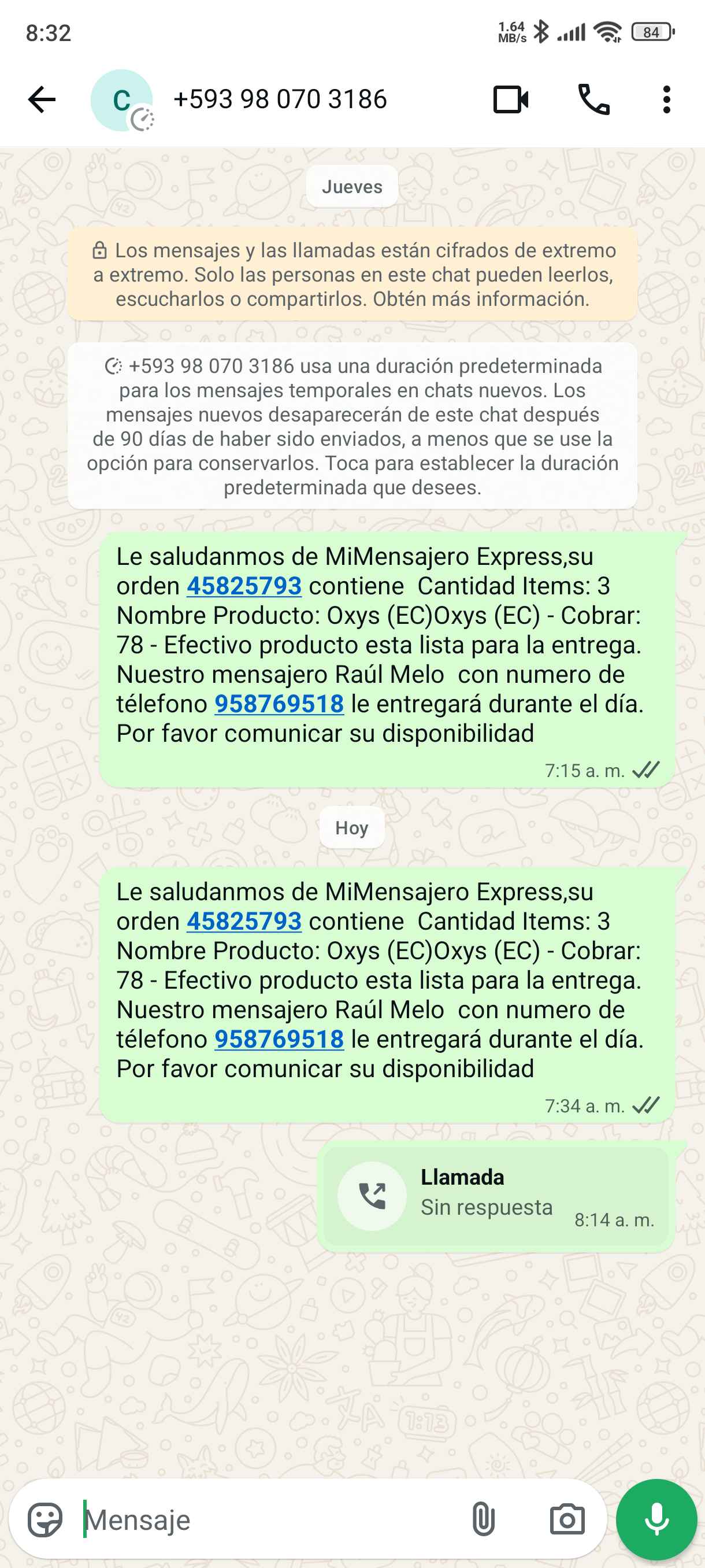Focus the Mensaje text field
The width and height of the screenshot is (705, 1568).
point(268,1520)
